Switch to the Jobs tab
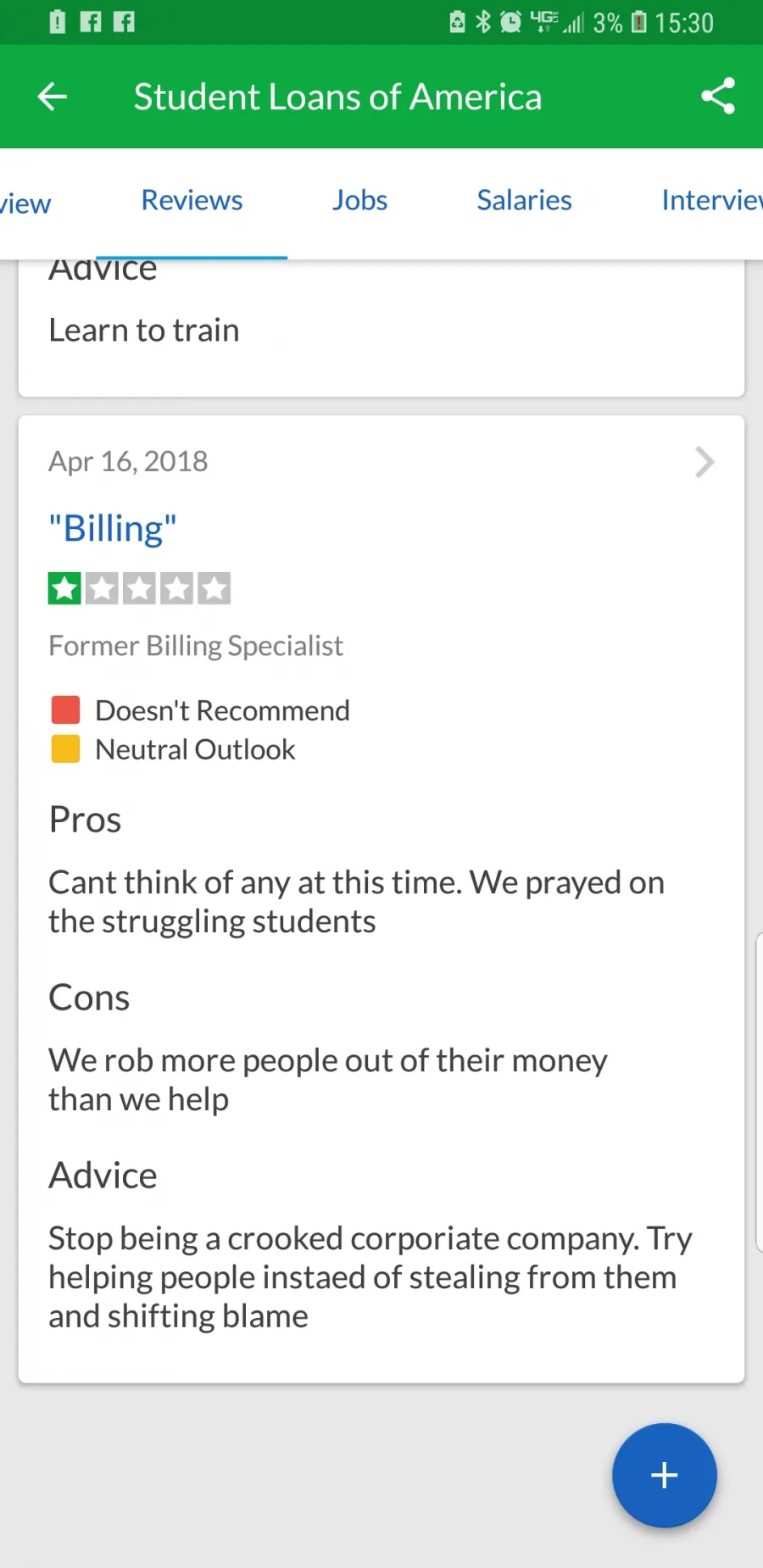763x1568 pixels. (x=359, y=201)
